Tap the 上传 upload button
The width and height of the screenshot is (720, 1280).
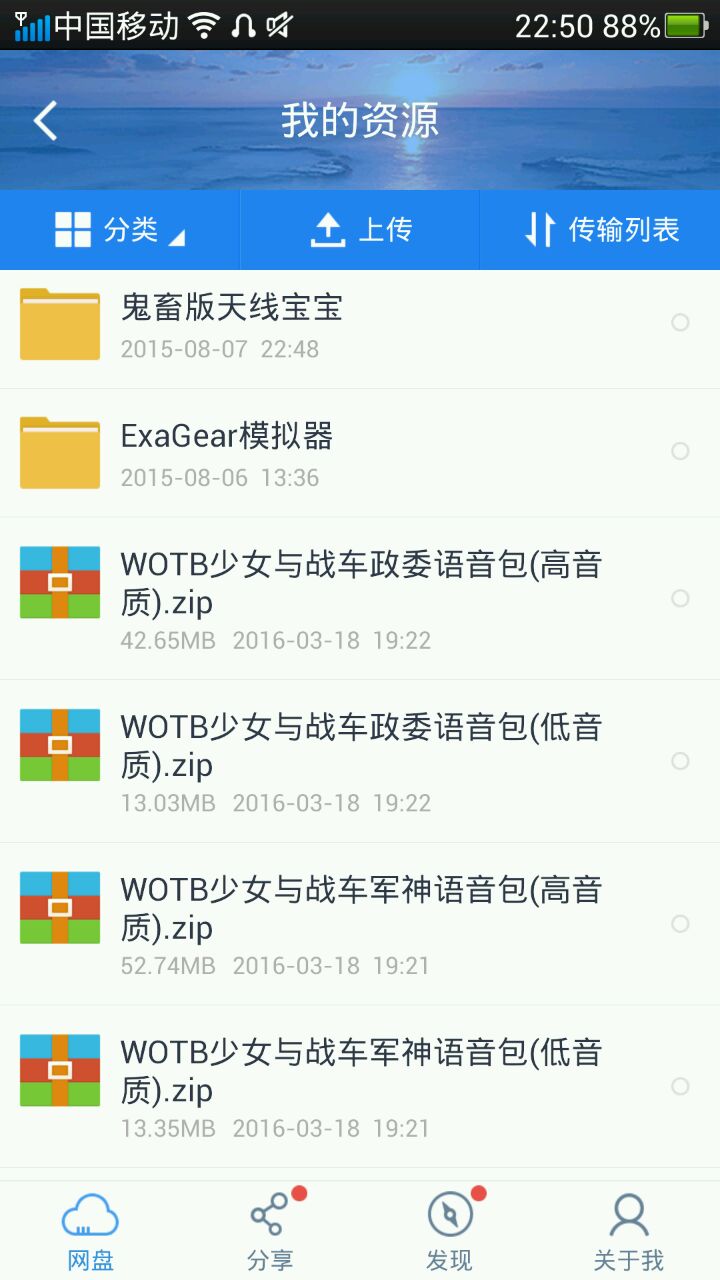tap(360, 230)
